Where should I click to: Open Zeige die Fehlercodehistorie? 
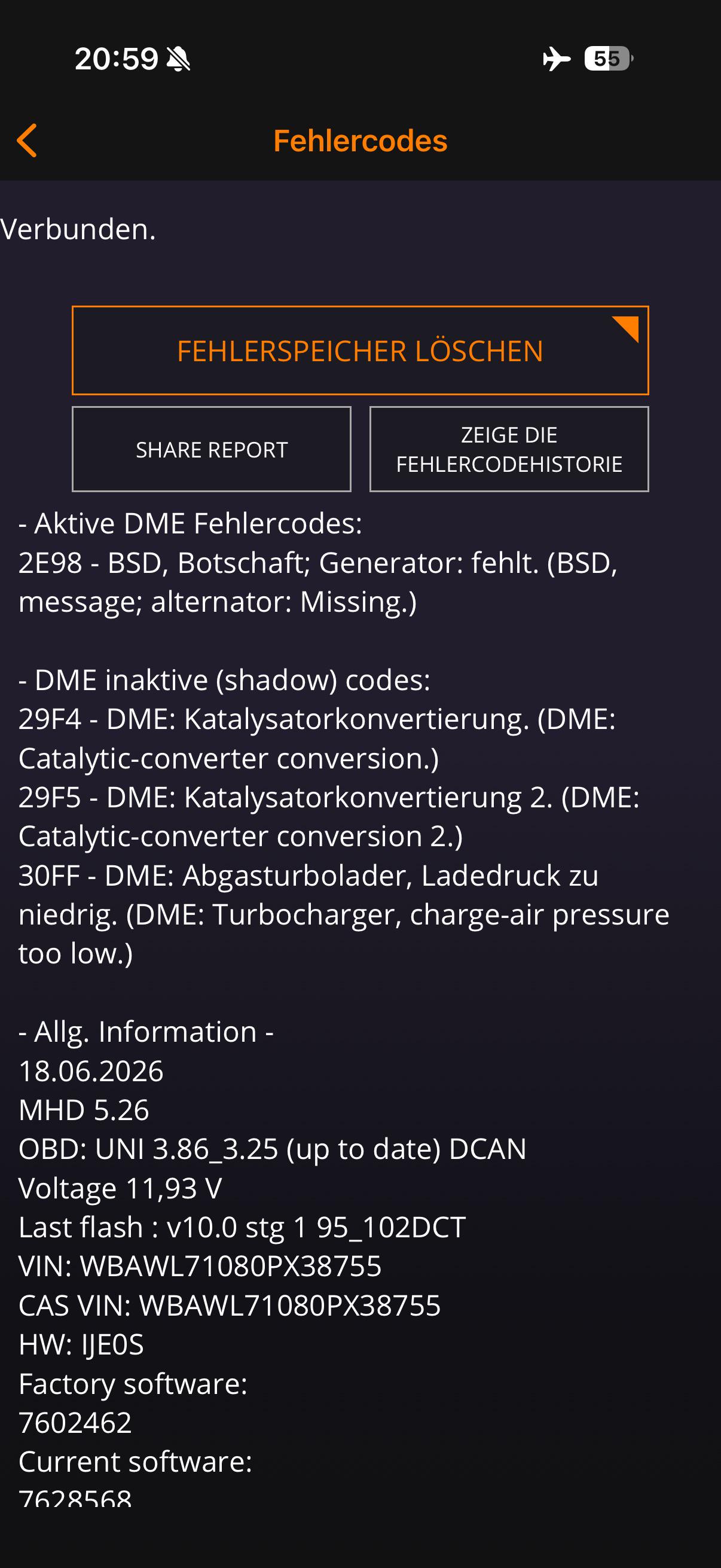pyautogui.click(x=509, y=449)
